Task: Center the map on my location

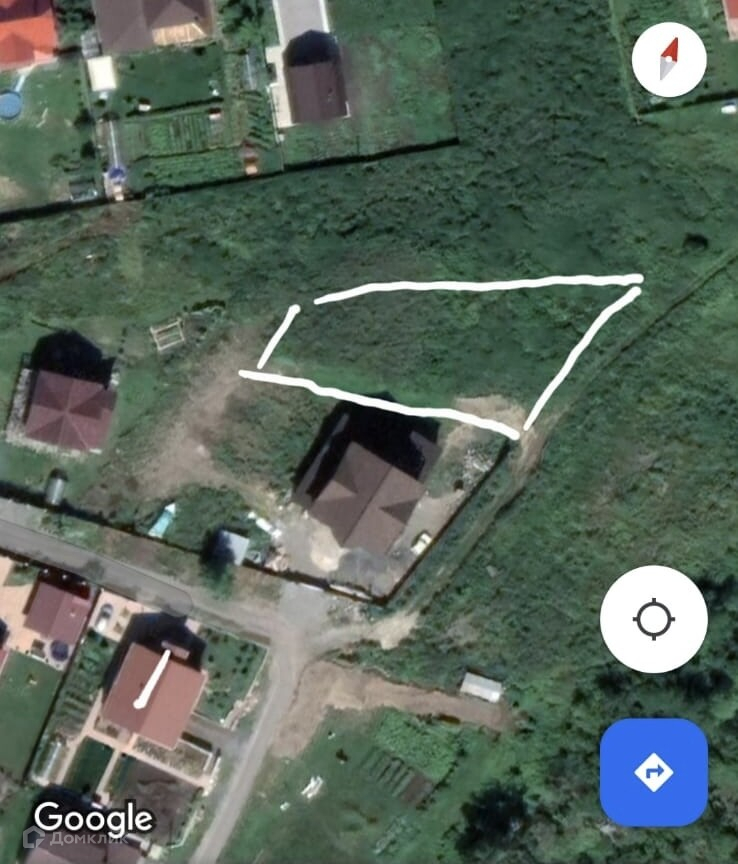Action: tap(653, 619)
